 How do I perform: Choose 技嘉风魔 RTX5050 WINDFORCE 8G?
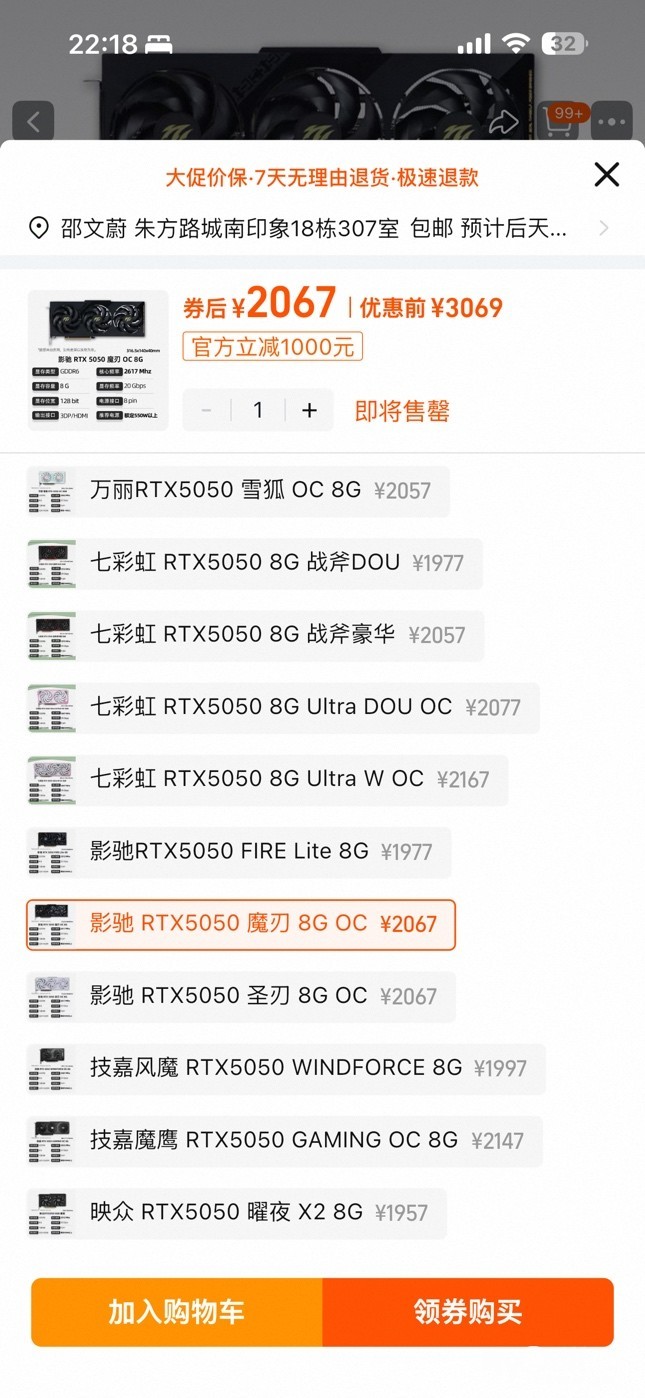click(x=285, y=1068)
